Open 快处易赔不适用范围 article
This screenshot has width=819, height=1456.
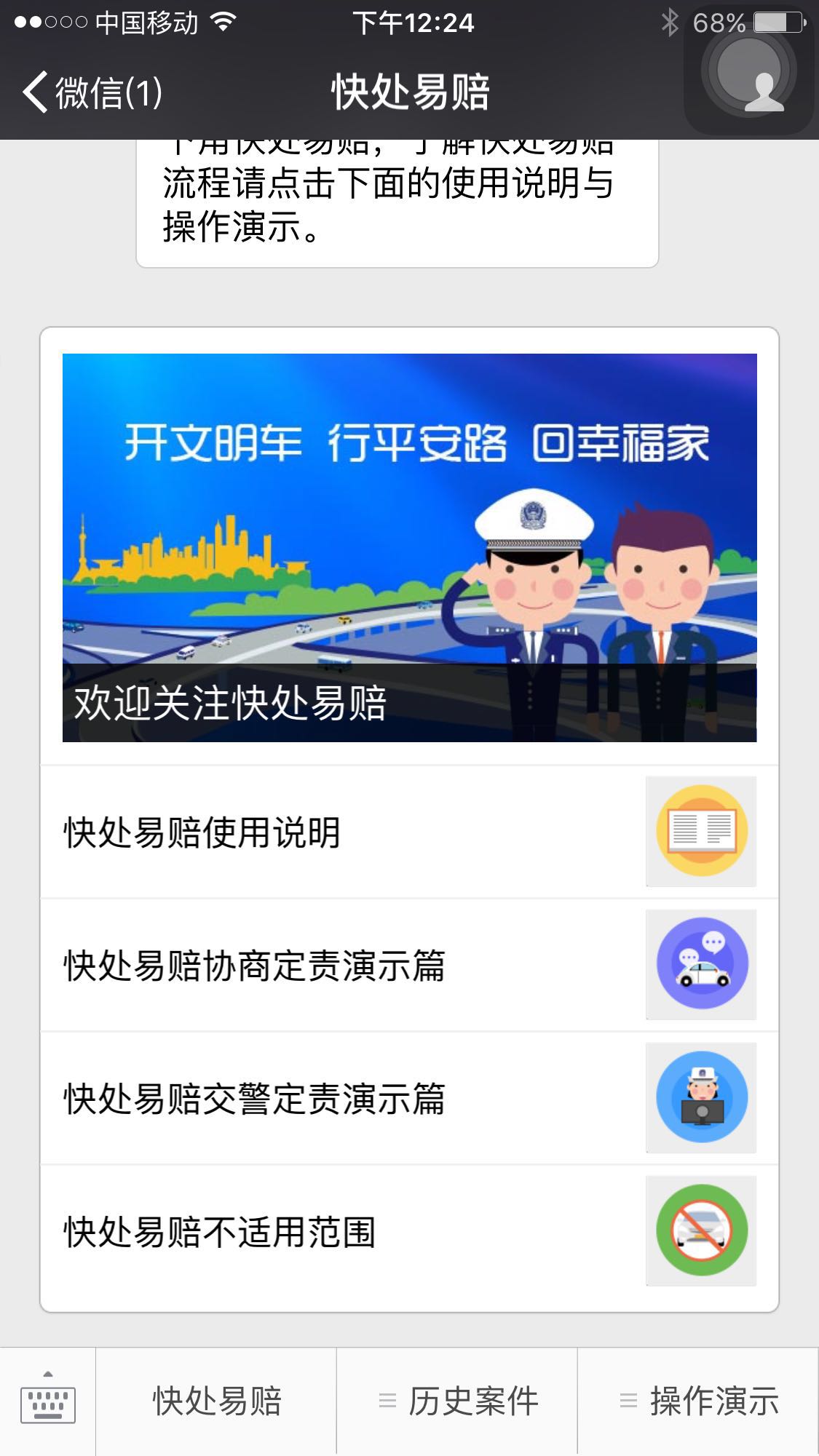pos(409,1231)
